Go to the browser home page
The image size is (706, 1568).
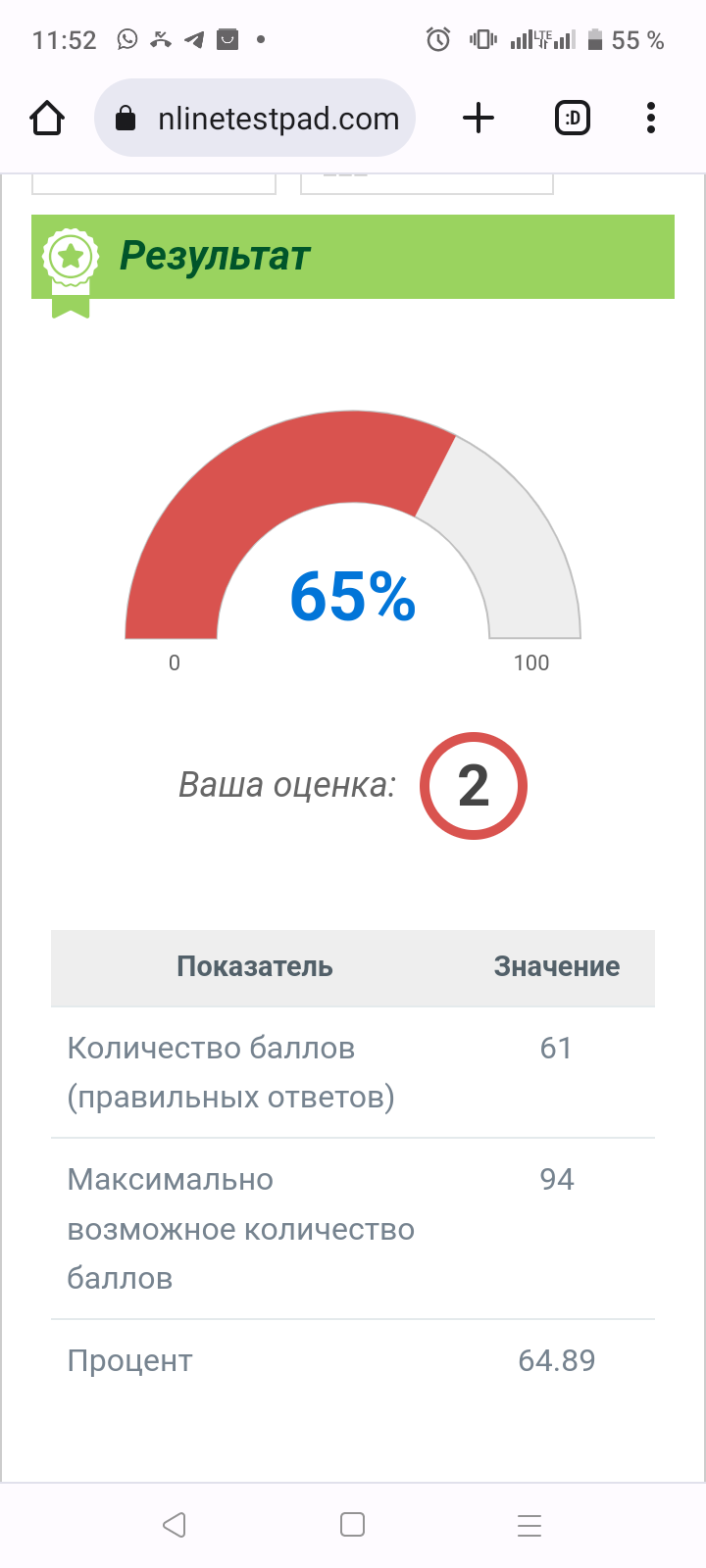click(47, 119)
